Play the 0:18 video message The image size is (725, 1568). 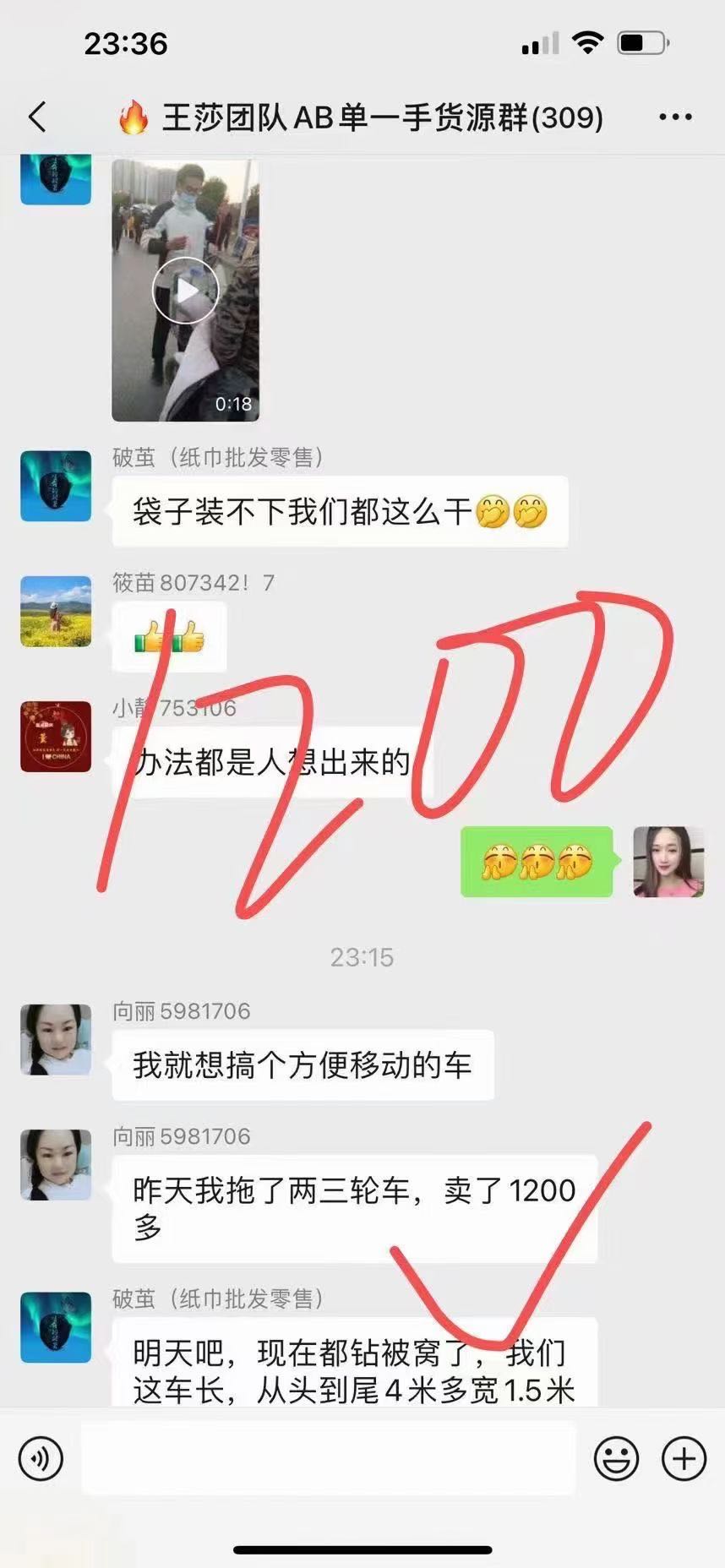(x=185, y=291)
